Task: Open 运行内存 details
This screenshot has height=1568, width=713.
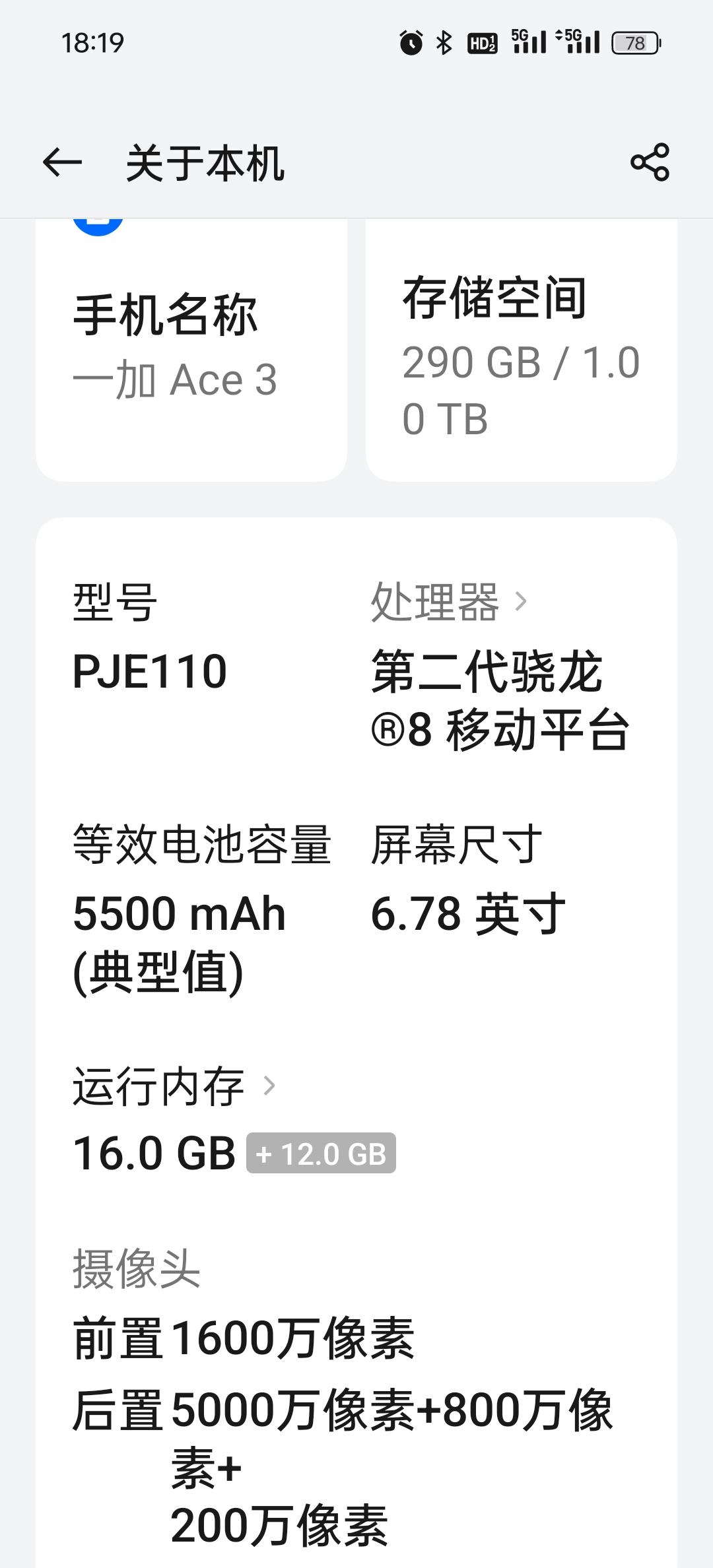Action: click(x=174, y=1086)
